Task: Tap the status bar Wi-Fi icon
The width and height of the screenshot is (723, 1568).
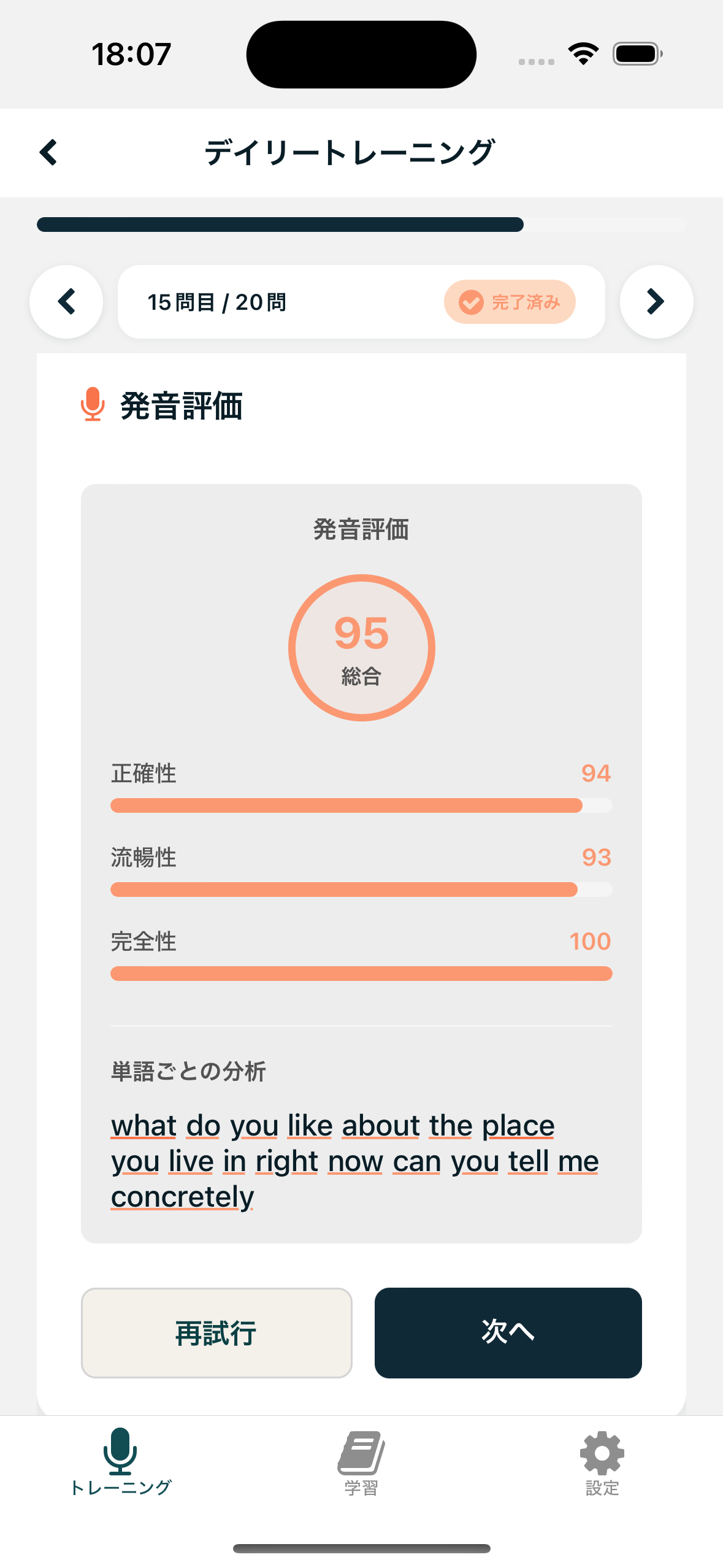Action: coord(583,54)
